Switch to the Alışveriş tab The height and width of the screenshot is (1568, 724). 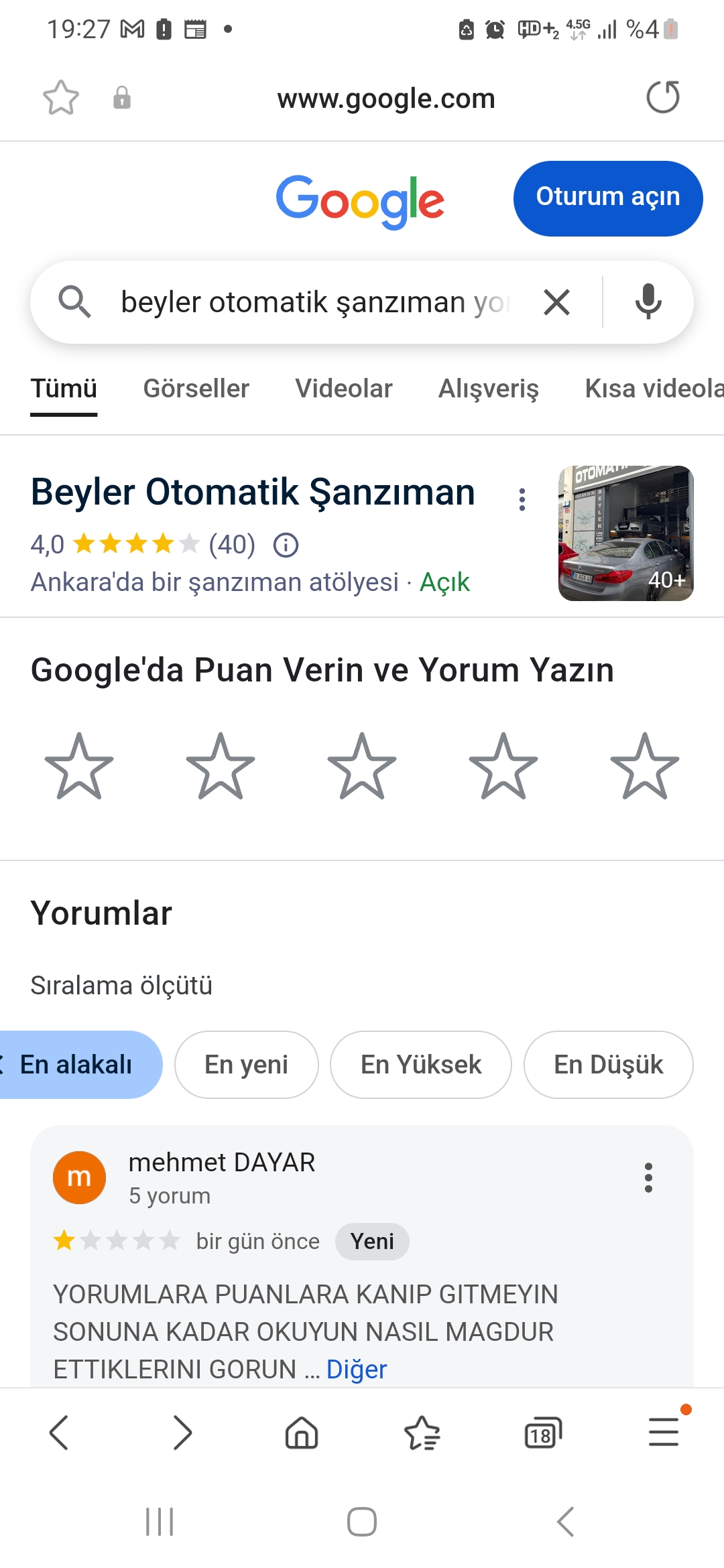[x=488, y=389]
